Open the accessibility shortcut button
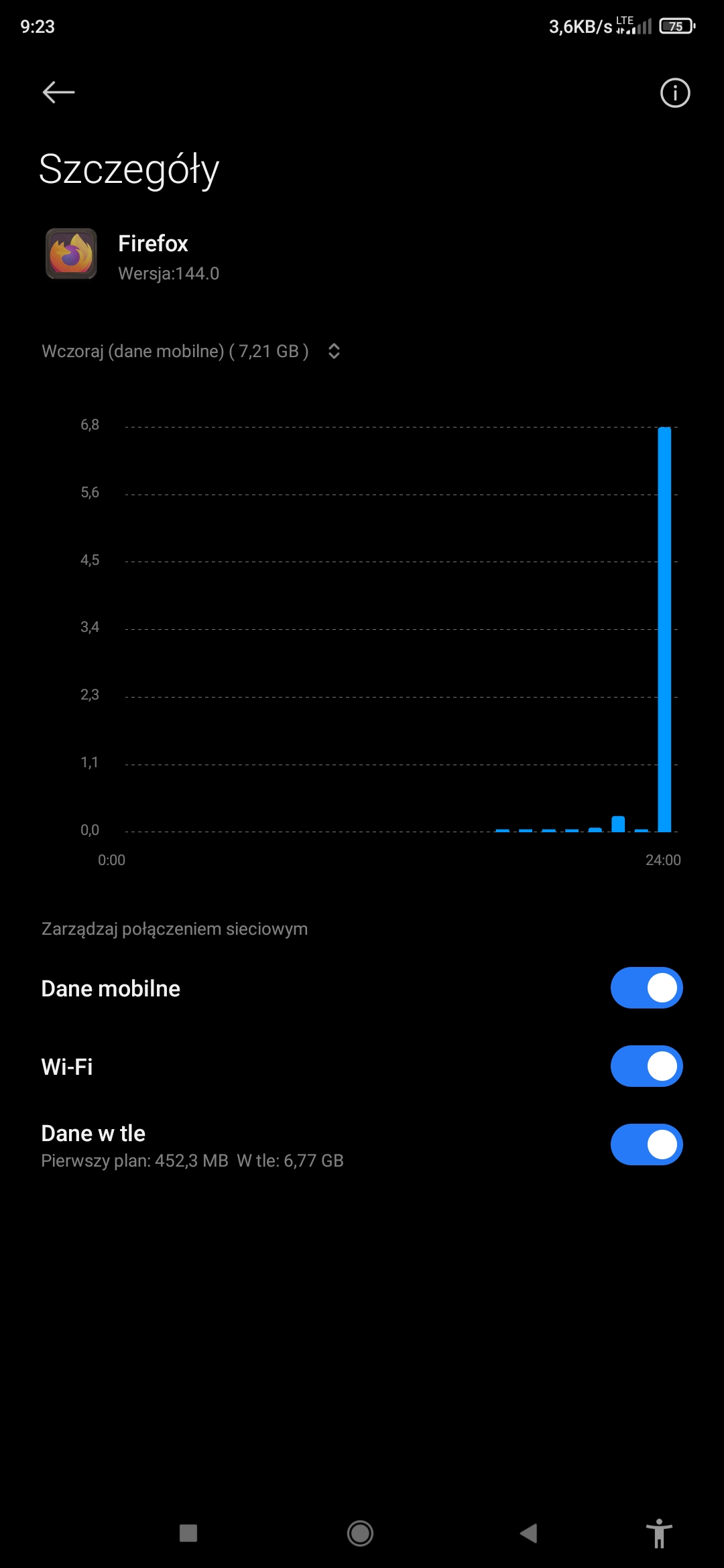 point(659,1532)
